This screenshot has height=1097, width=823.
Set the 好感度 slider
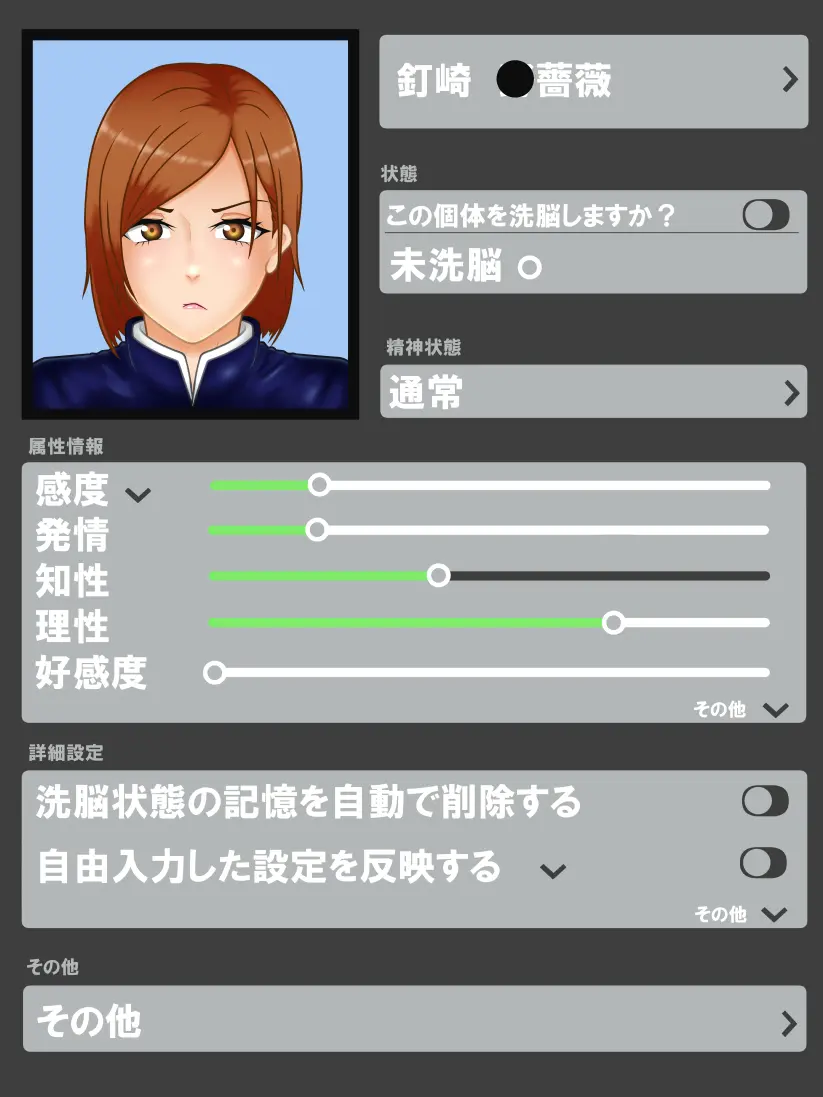(214, 672)
